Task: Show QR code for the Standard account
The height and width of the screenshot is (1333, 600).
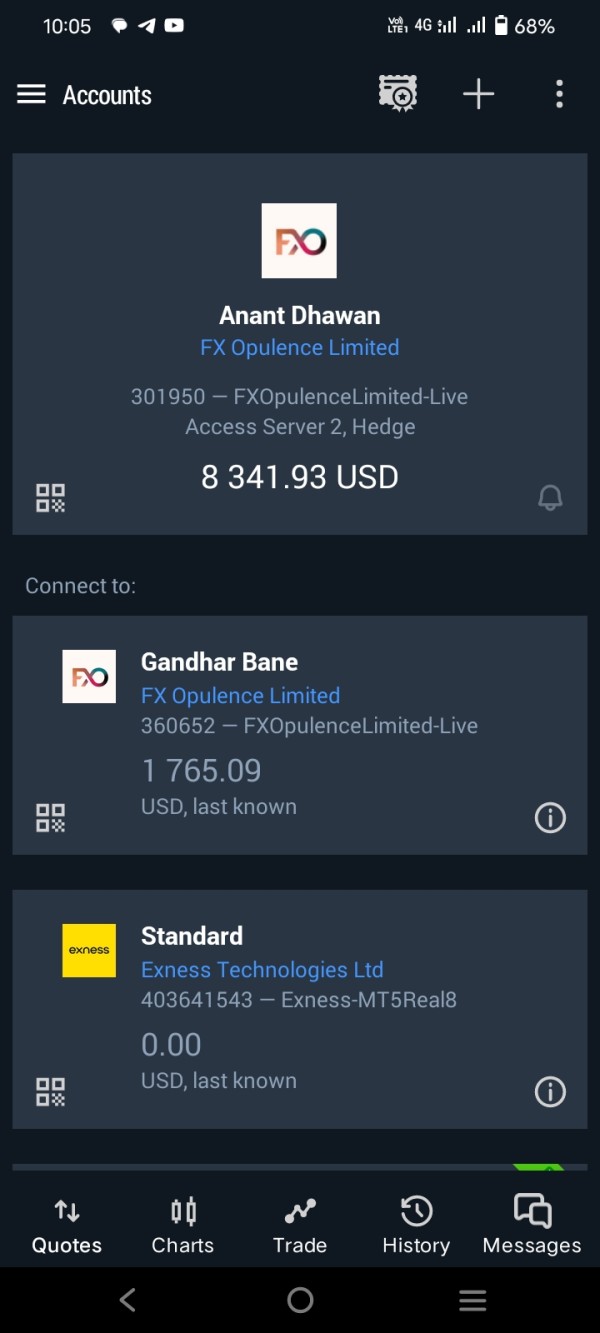Action: pyautogui.click(x=51, y=1092)
